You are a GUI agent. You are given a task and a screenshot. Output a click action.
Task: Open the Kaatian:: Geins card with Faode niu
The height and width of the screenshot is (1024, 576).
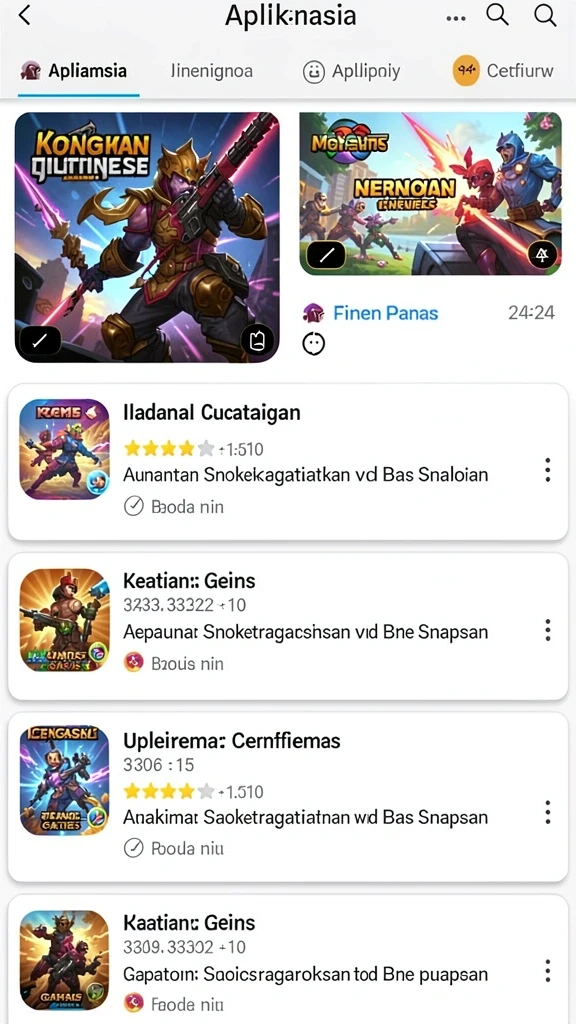tap(288, 959)
